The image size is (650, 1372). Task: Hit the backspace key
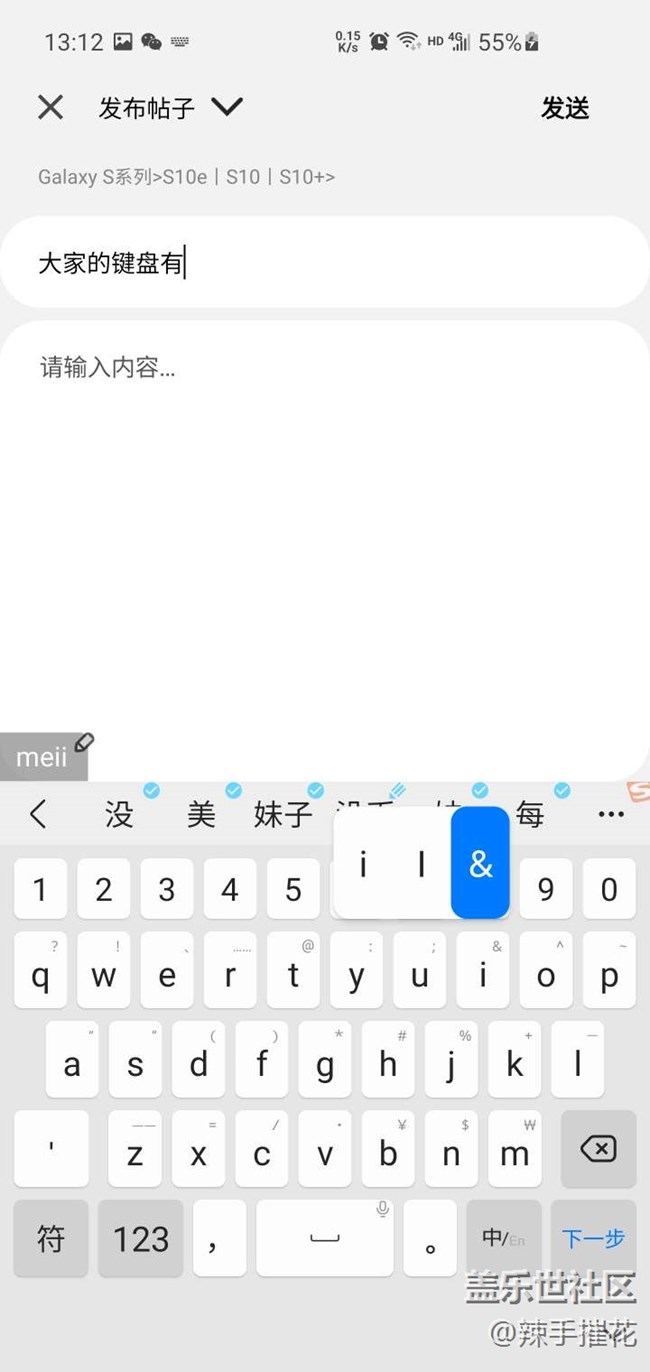coord(598,1149)
